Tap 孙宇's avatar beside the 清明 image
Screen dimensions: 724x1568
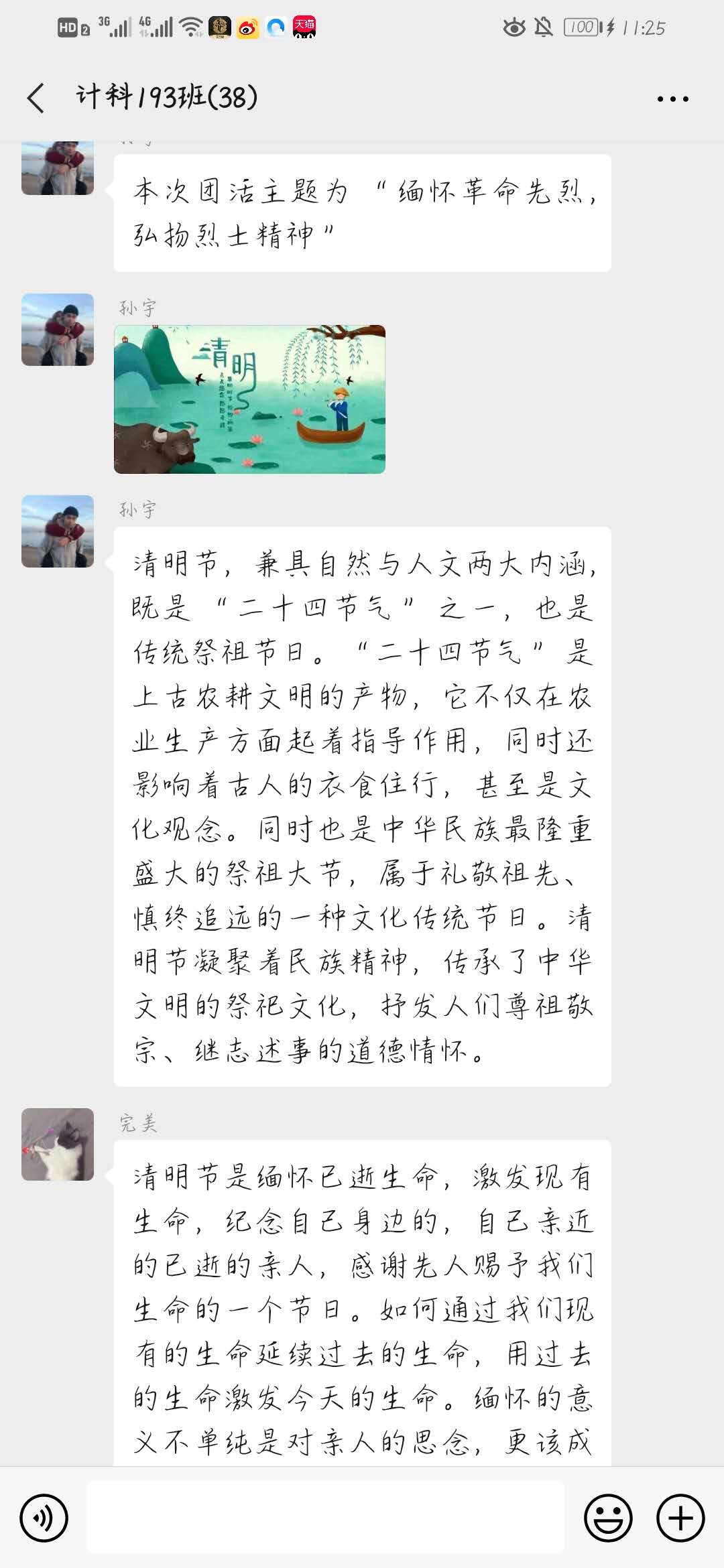[x=58, y=330]
